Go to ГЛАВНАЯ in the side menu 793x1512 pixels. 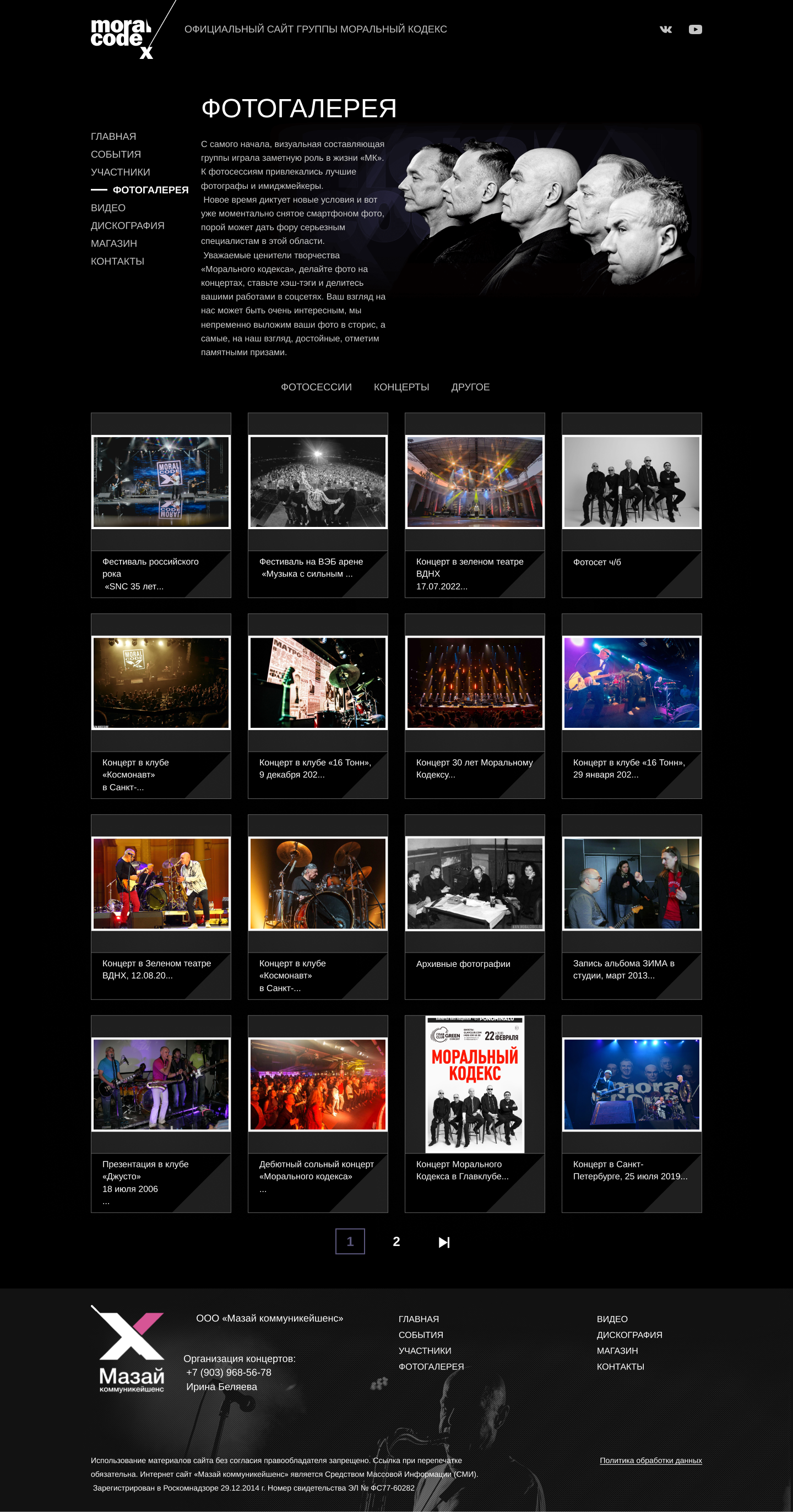point(113,136)
